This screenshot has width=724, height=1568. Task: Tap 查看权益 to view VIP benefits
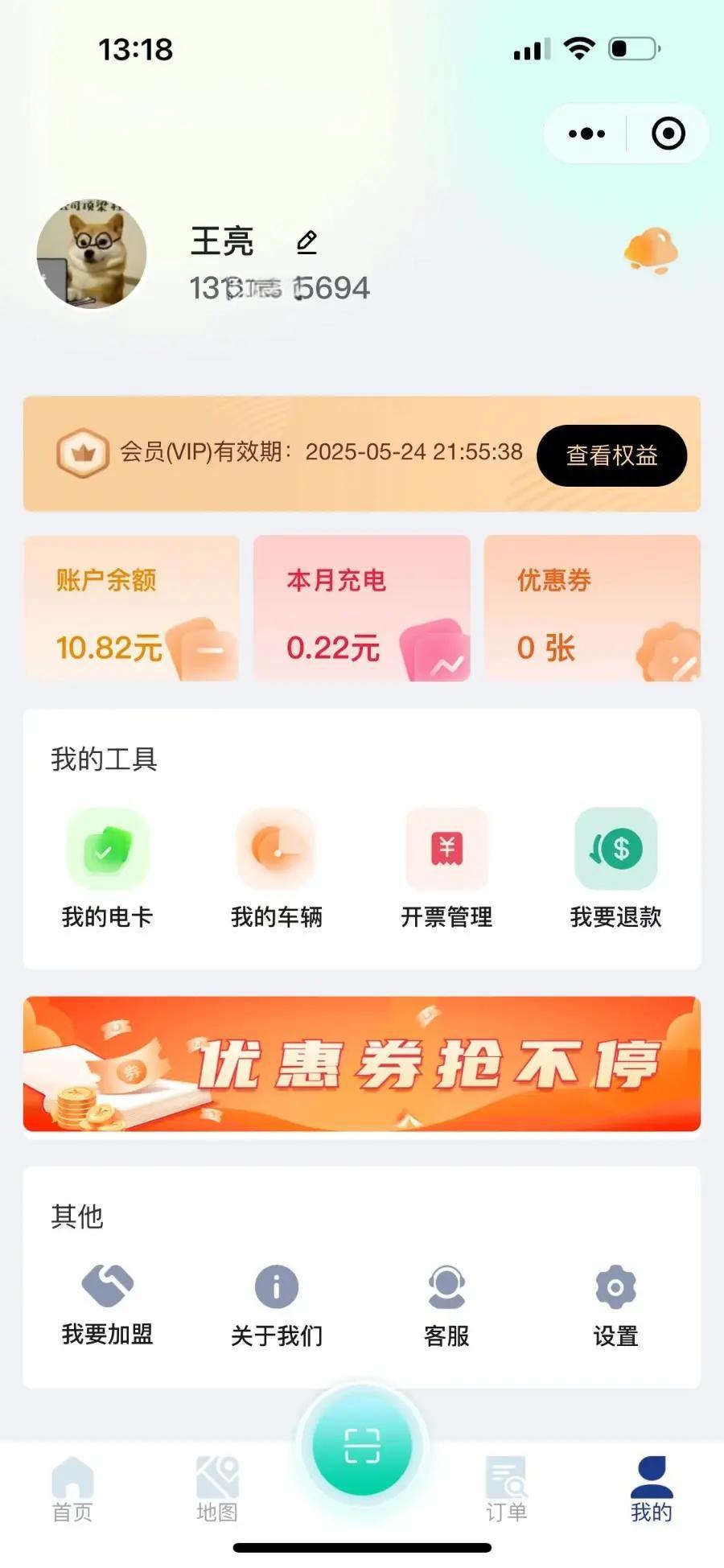click(x=611, y=455)
